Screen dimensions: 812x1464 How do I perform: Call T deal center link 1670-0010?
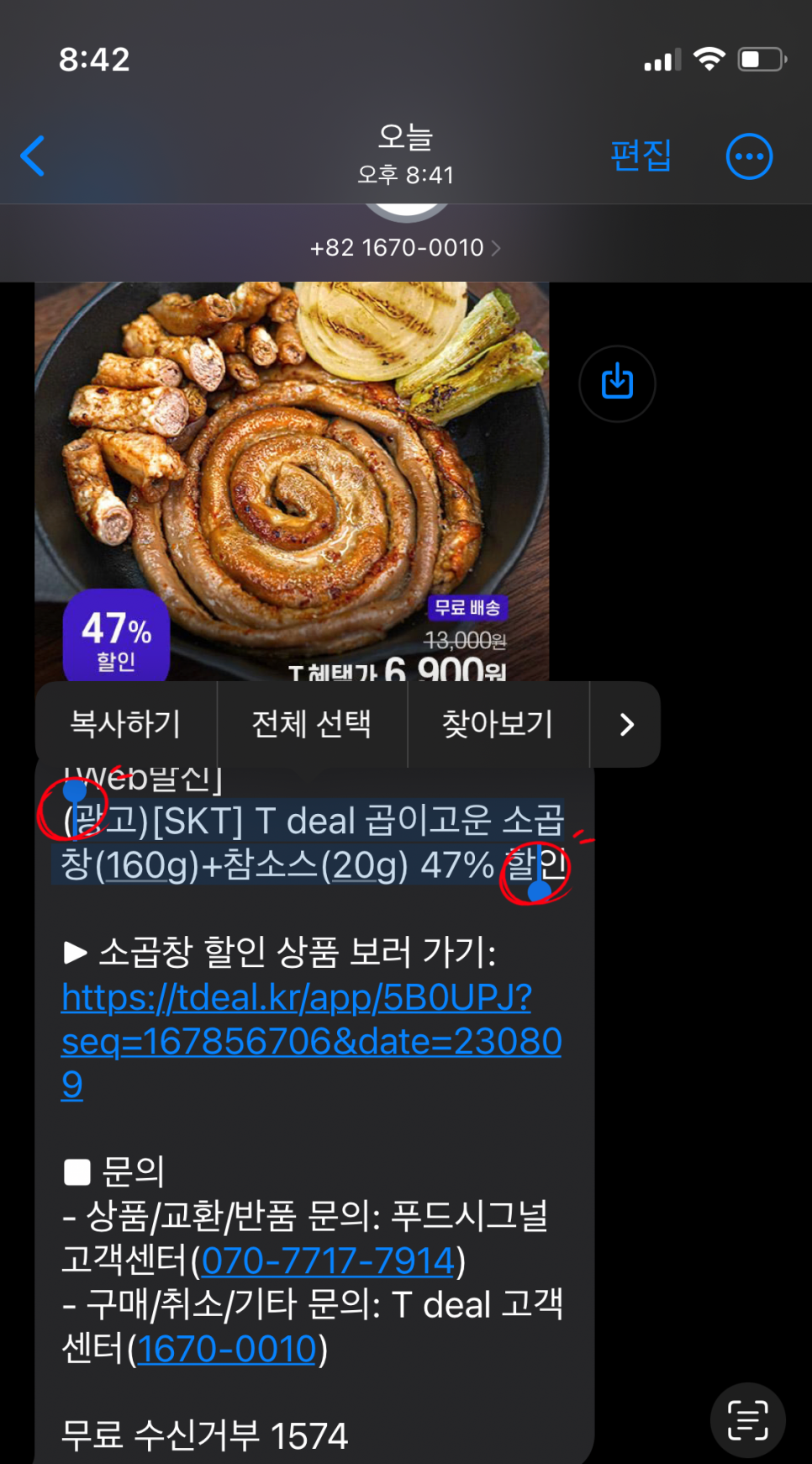coord(227,1350)
